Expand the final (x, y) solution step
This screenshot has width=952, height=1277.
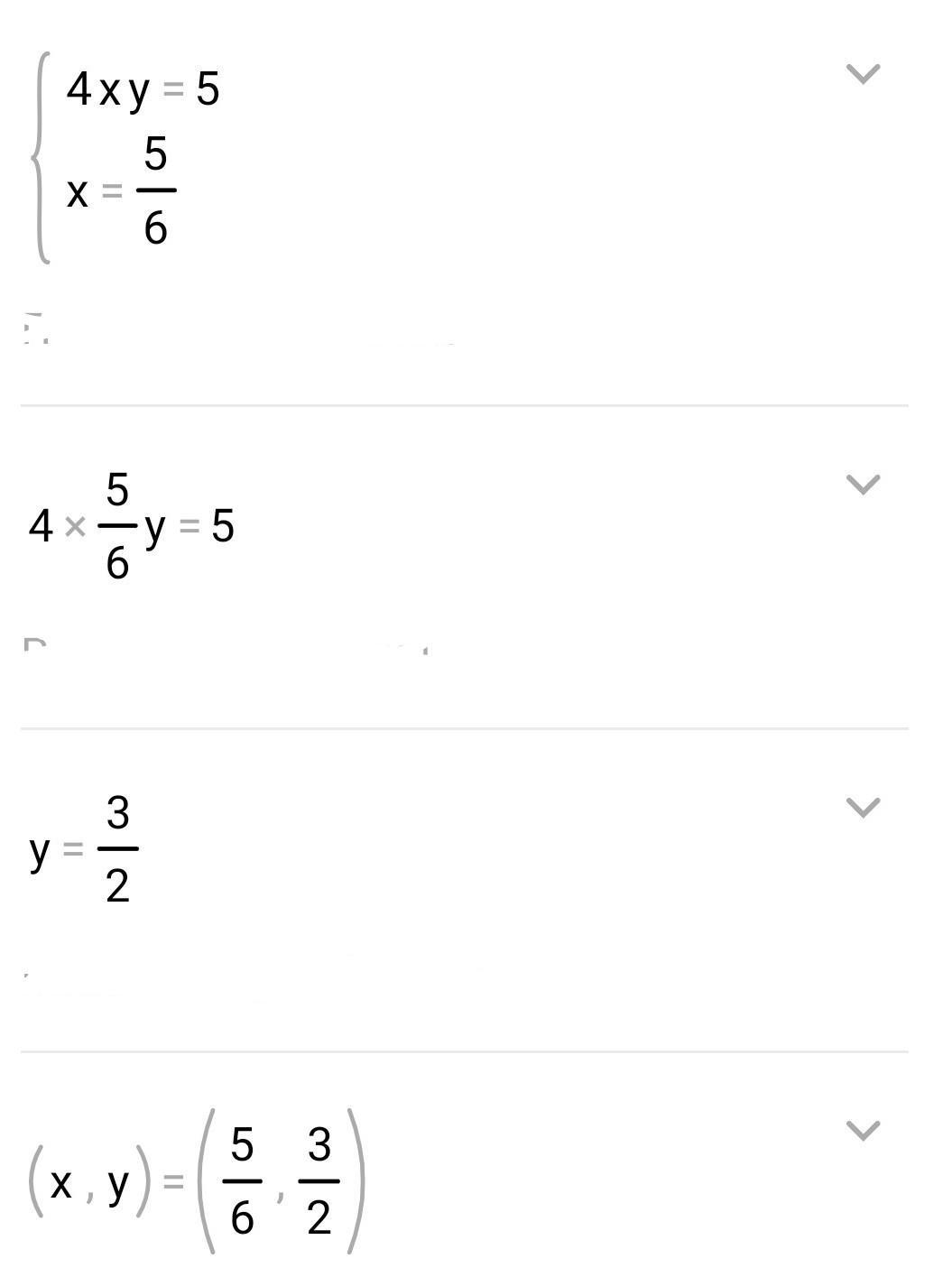(863, 1130)
